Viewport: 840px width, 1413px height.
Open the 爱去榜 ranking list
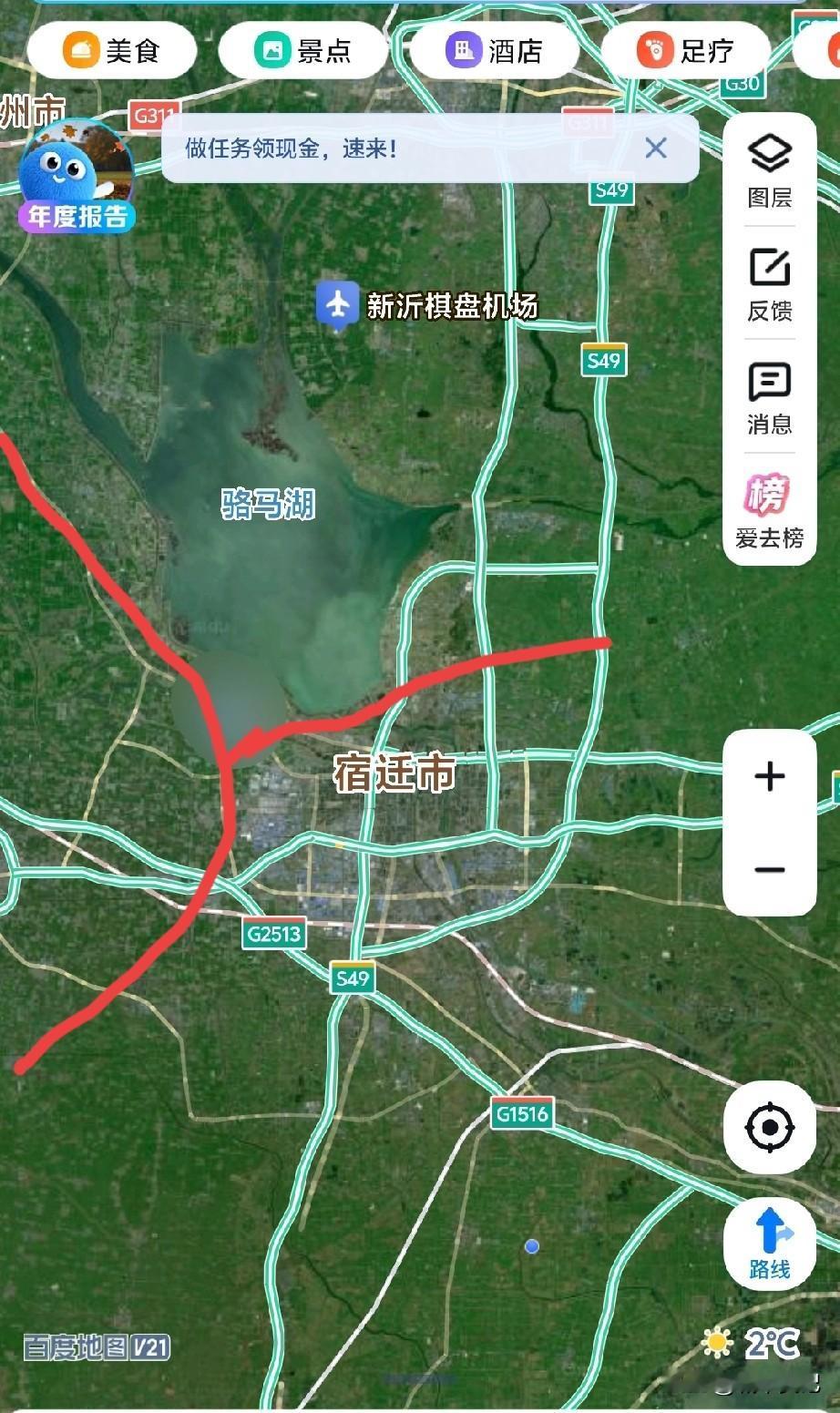pyautogui.click(x=770, y=515)
